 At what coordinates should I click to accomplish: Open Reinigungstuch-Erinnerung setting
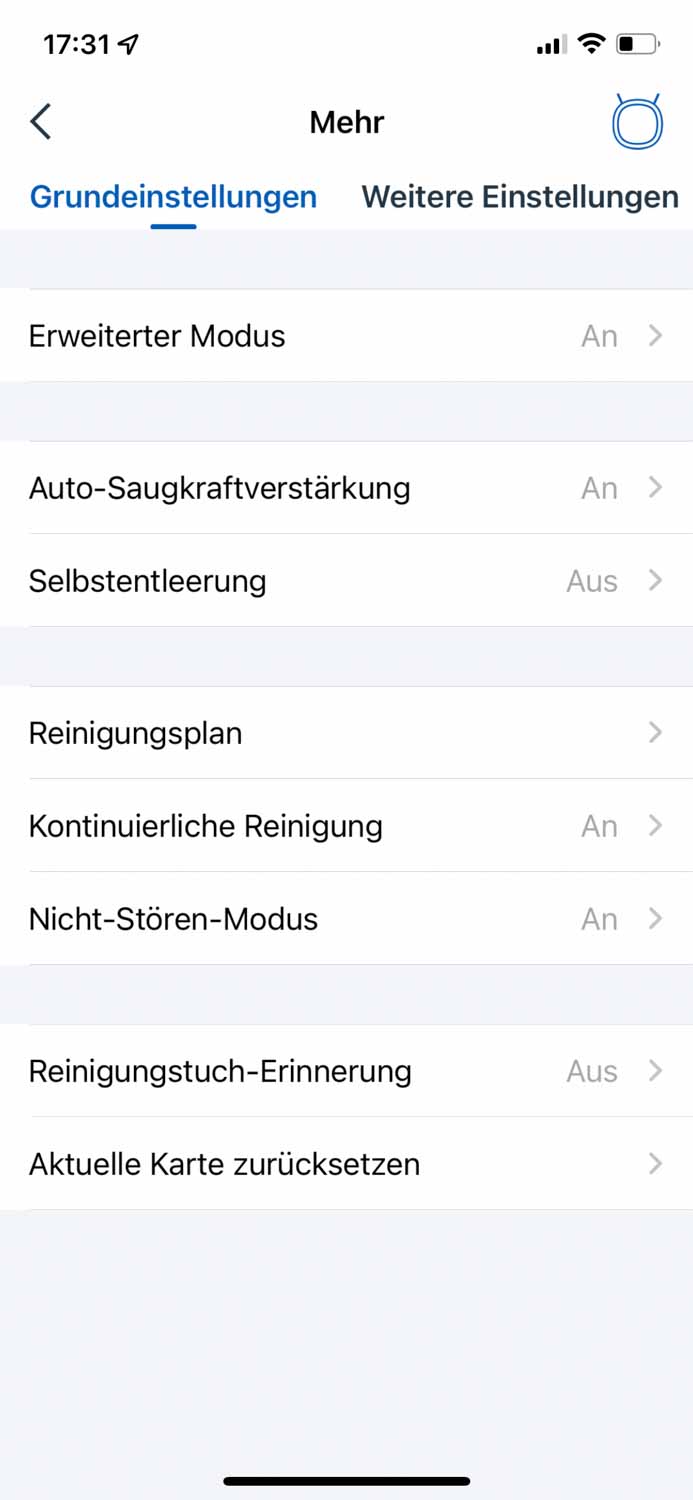346,1071
